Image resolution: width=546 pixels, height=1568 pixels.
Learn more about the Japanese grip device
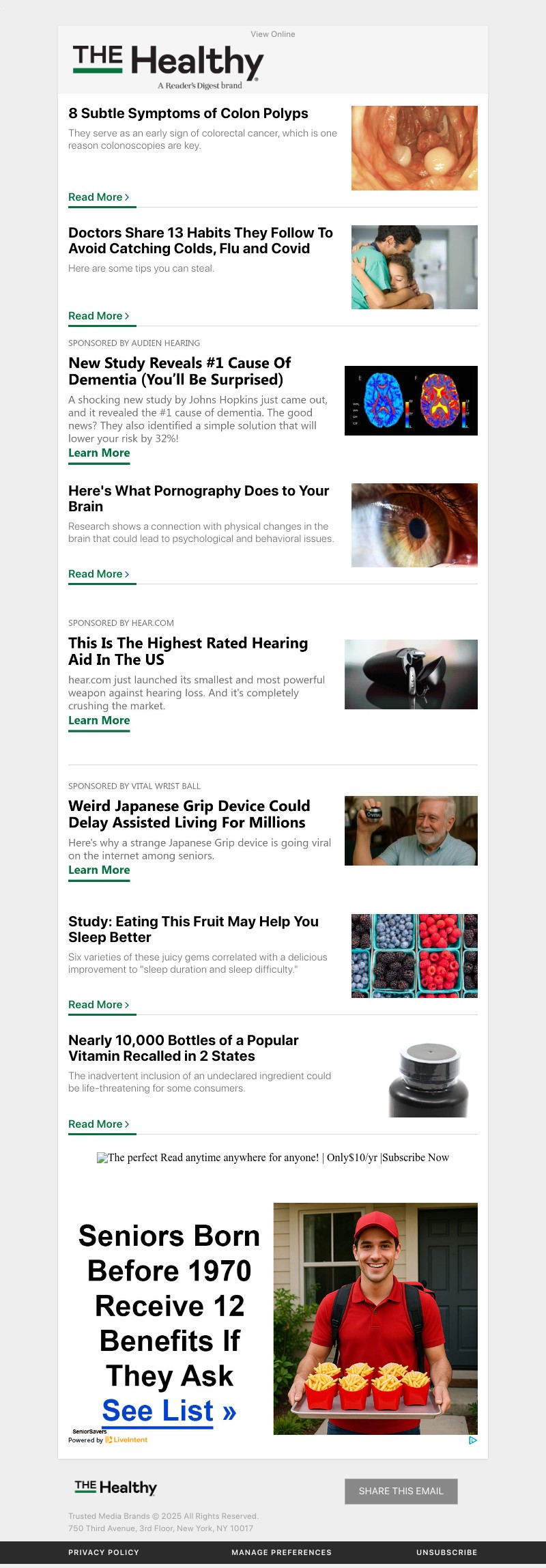pos(99,870)
